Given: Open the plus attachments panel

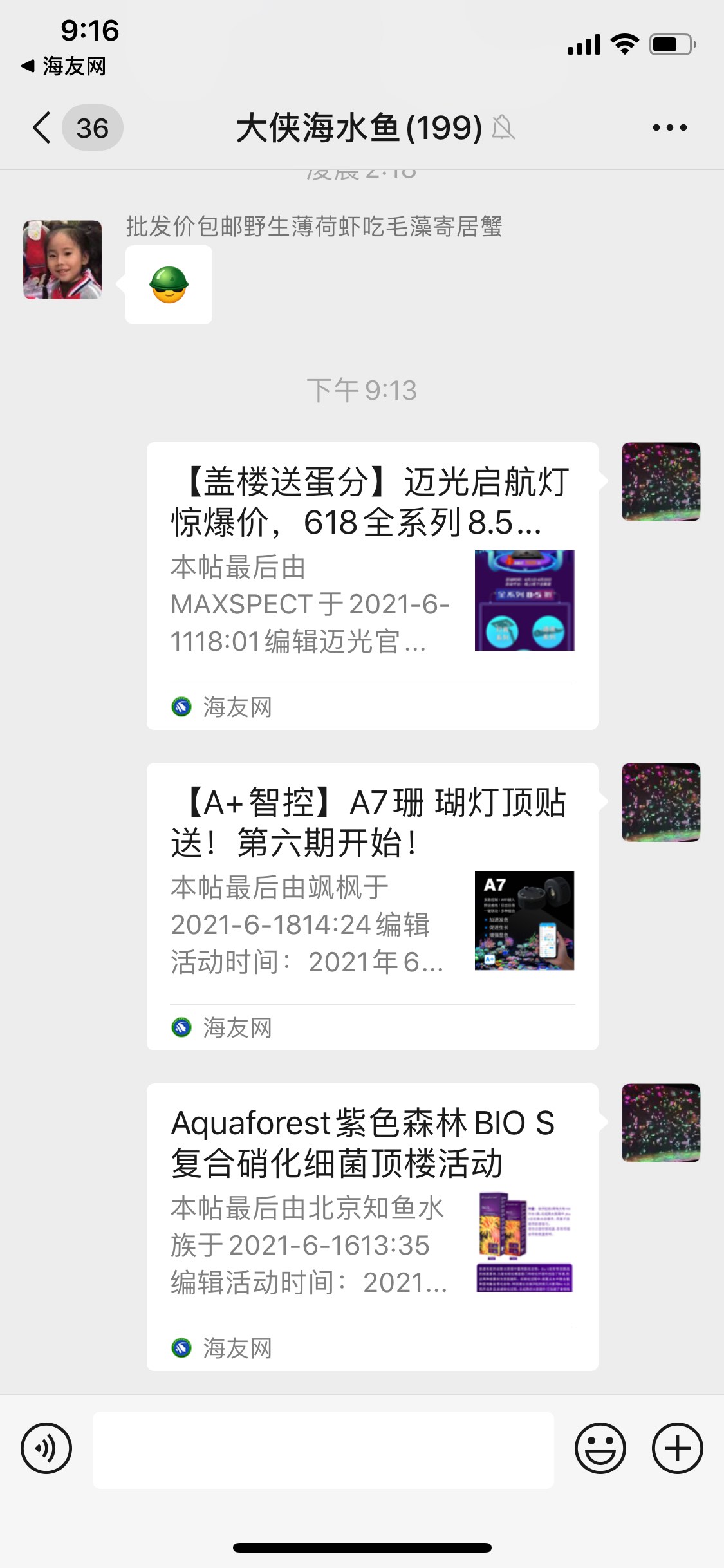Looking at the screenshot, I should click(x=677, y=1448).
